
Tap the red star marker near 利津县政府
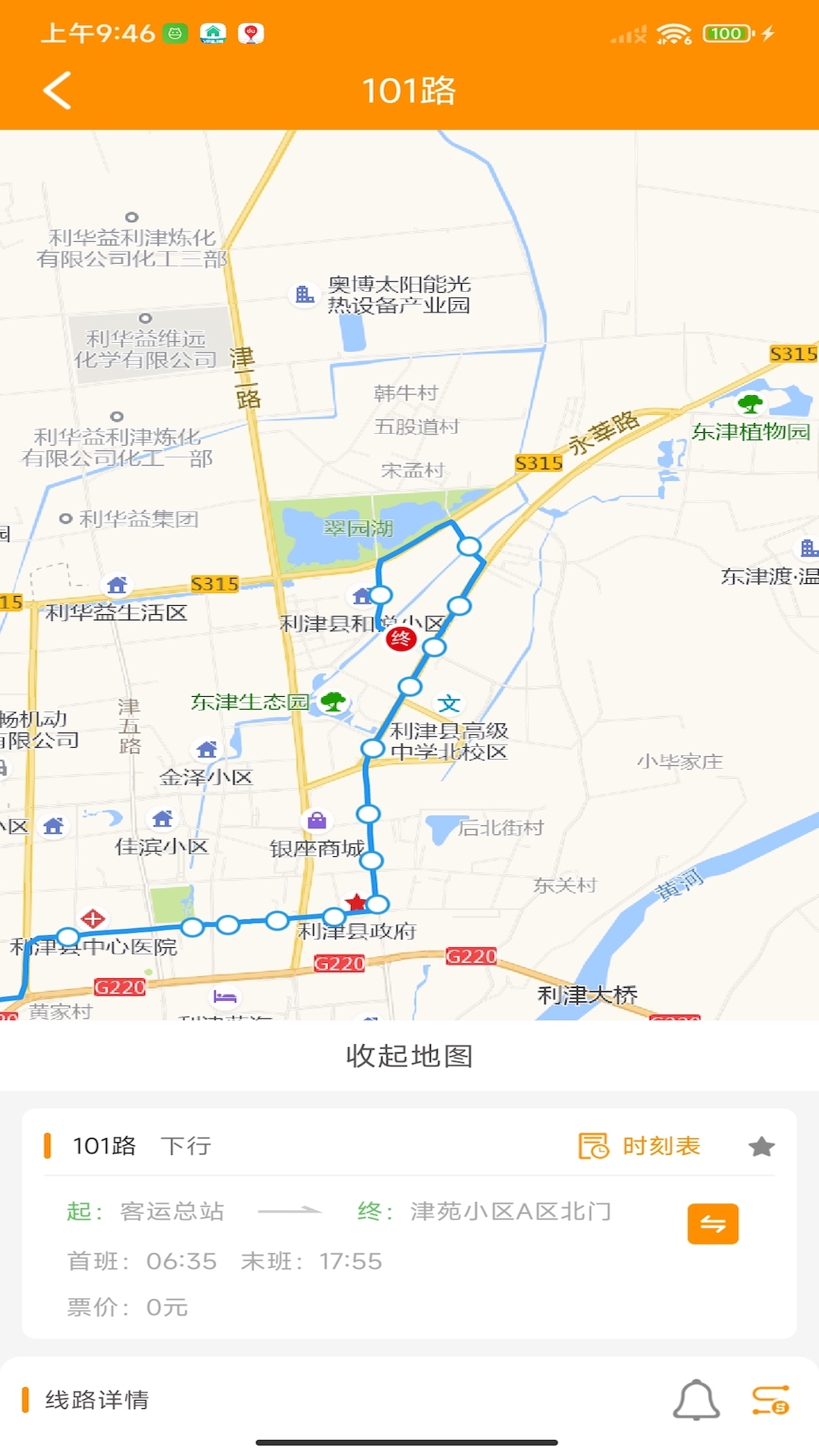click(x=356, y=902)
